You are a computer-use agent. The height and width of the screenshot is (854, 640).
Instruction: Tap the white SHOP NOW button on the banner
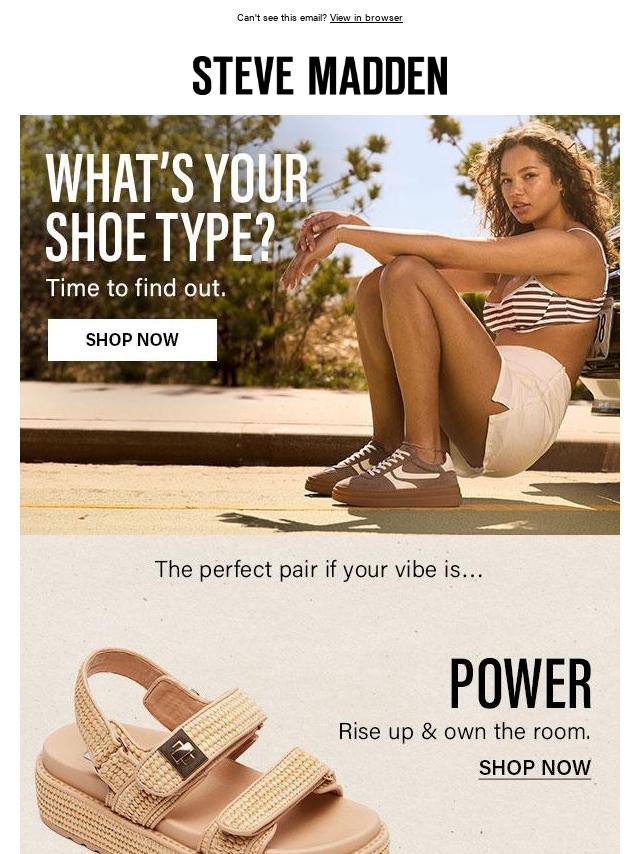point(132,340)
